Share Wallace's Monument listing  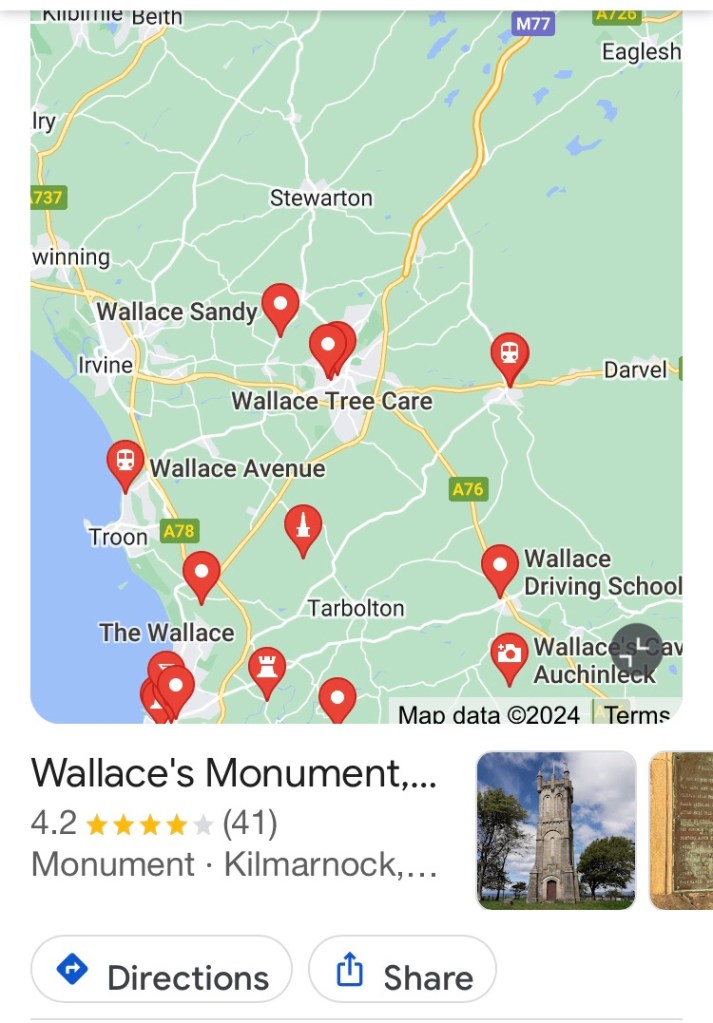click(402, 975)
